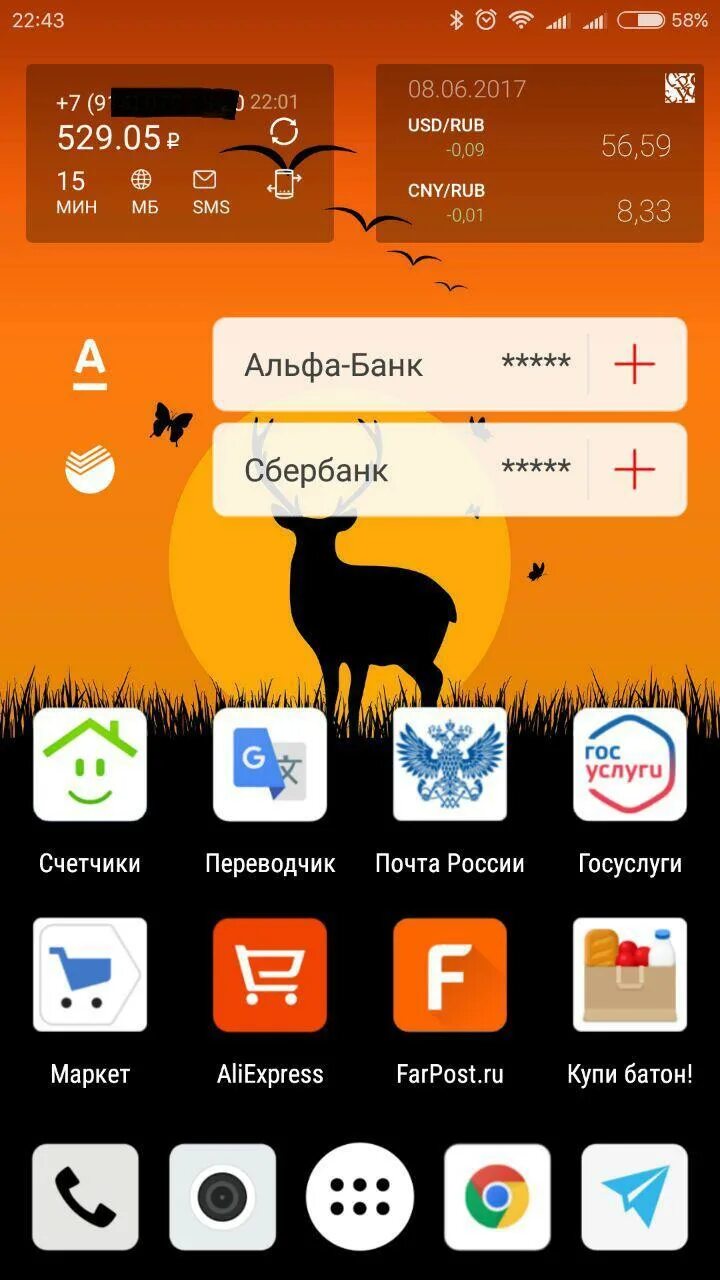Refresh the mobile balance widget

(284, 131)
